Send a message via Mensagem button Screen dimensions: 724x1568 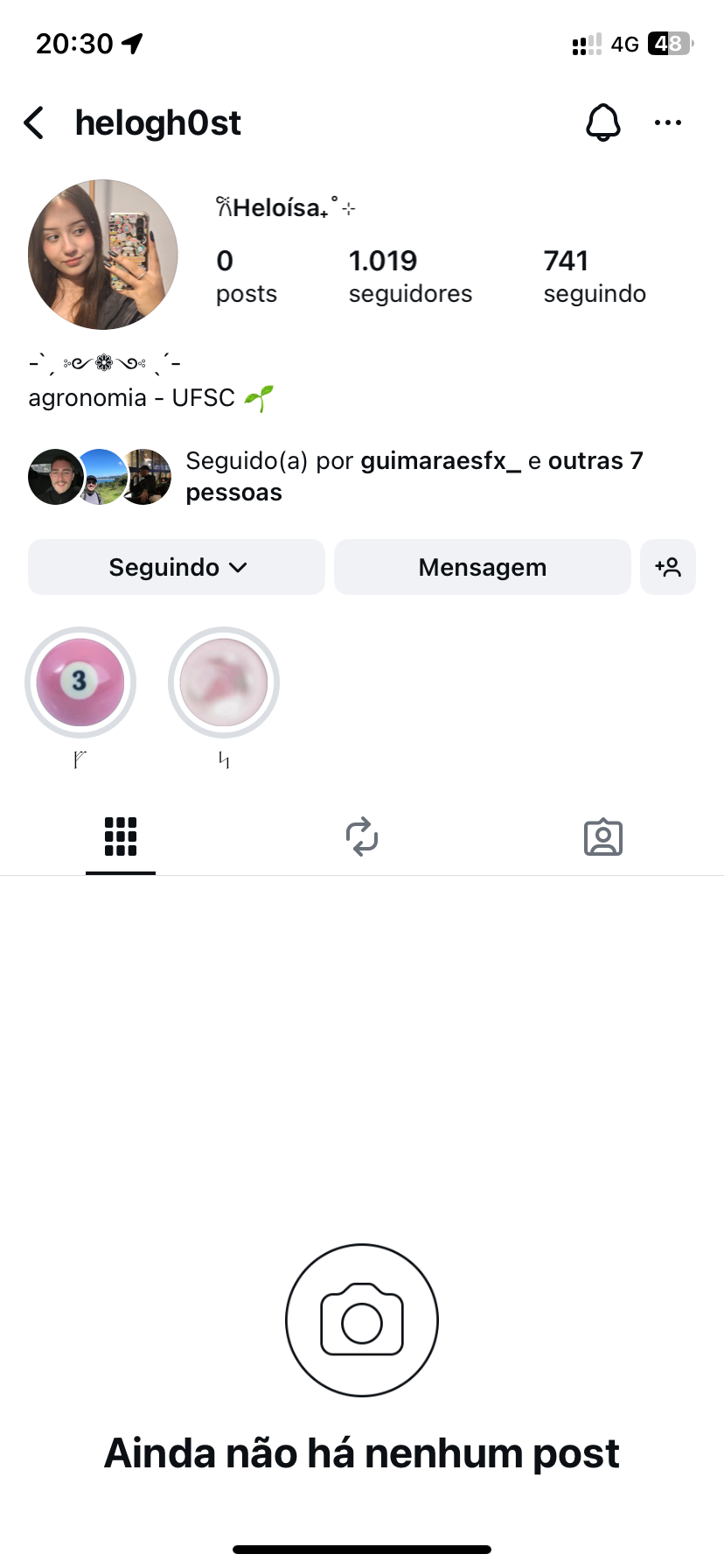[x=482, y=568]
